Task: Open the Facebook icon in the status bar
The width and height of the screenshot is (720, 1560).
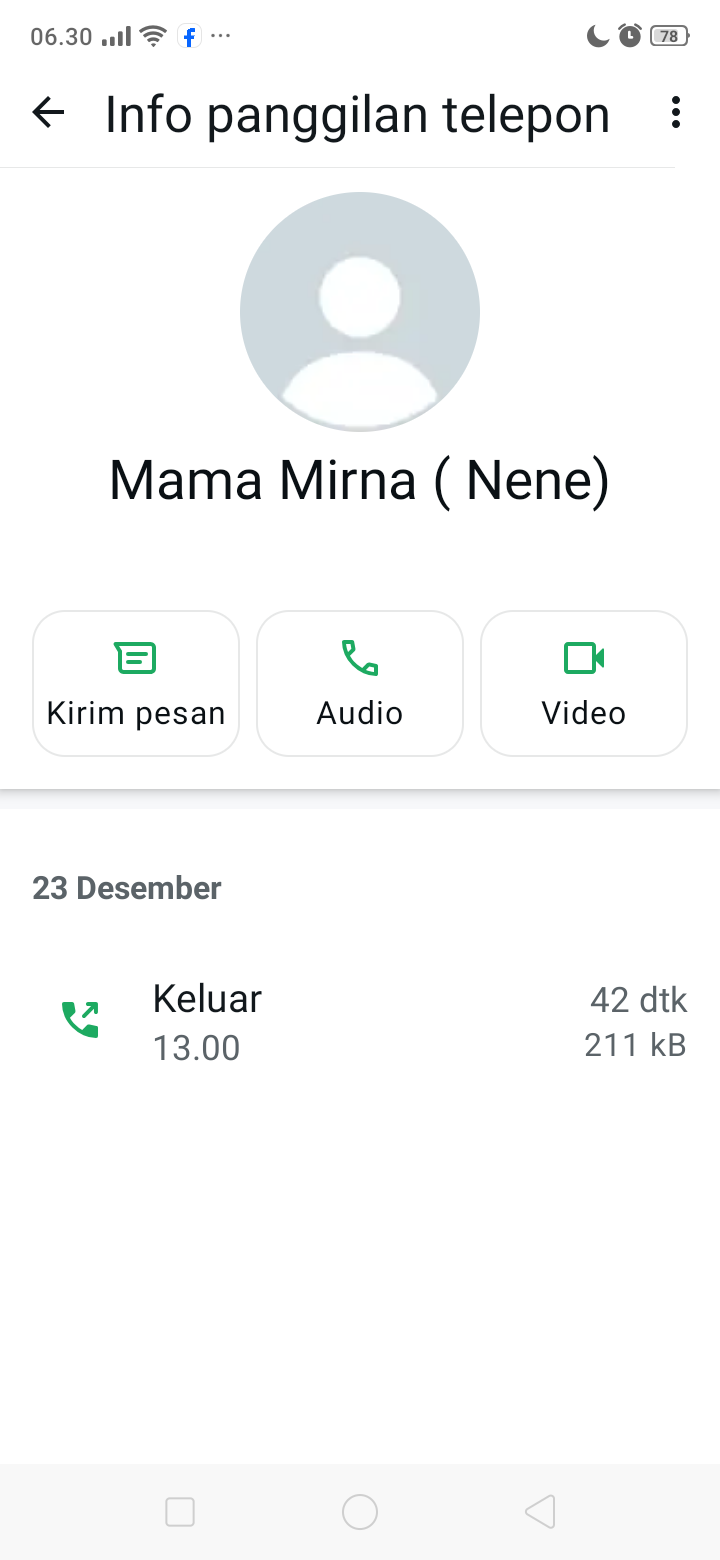Action: [188, 36]
